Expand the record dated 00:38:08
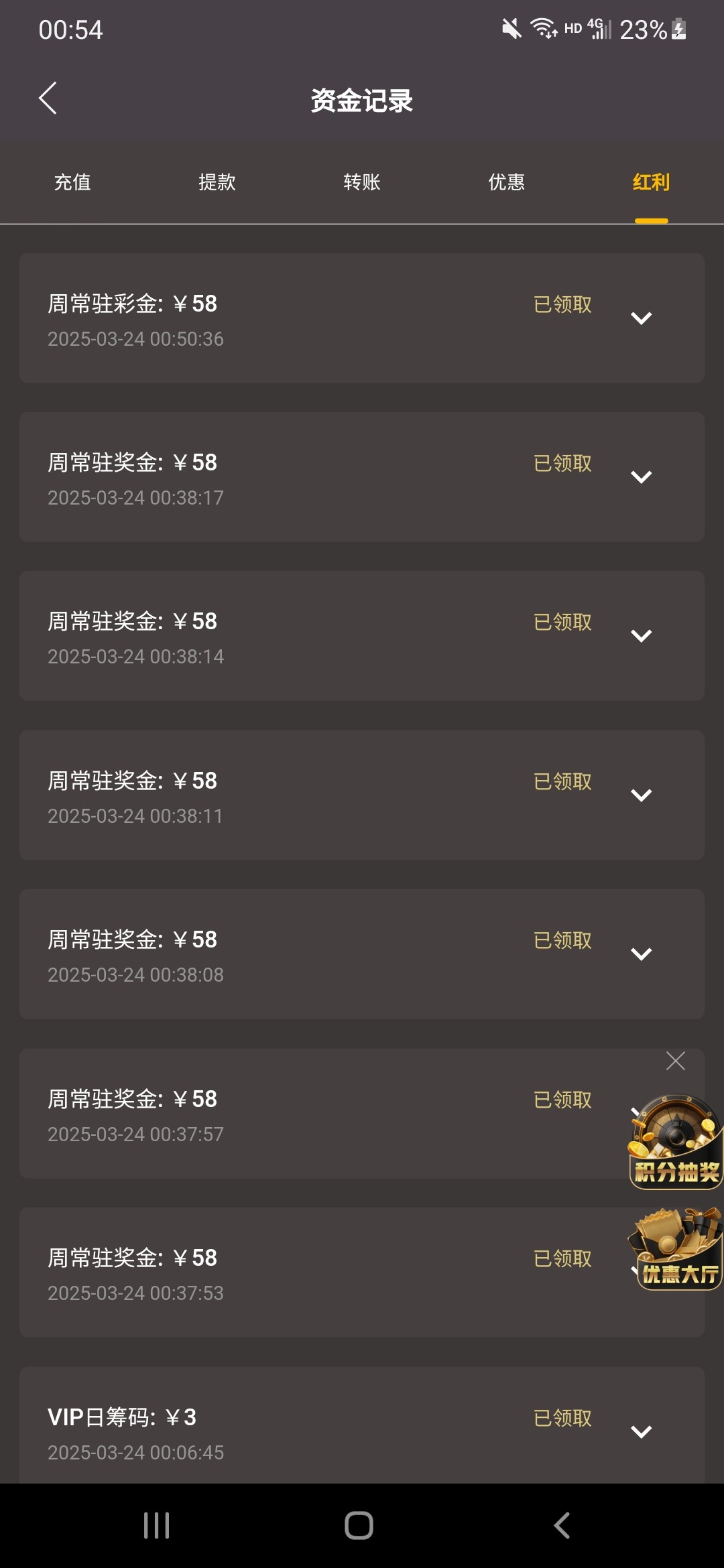The image size is (724, 1568). (642, 954)
